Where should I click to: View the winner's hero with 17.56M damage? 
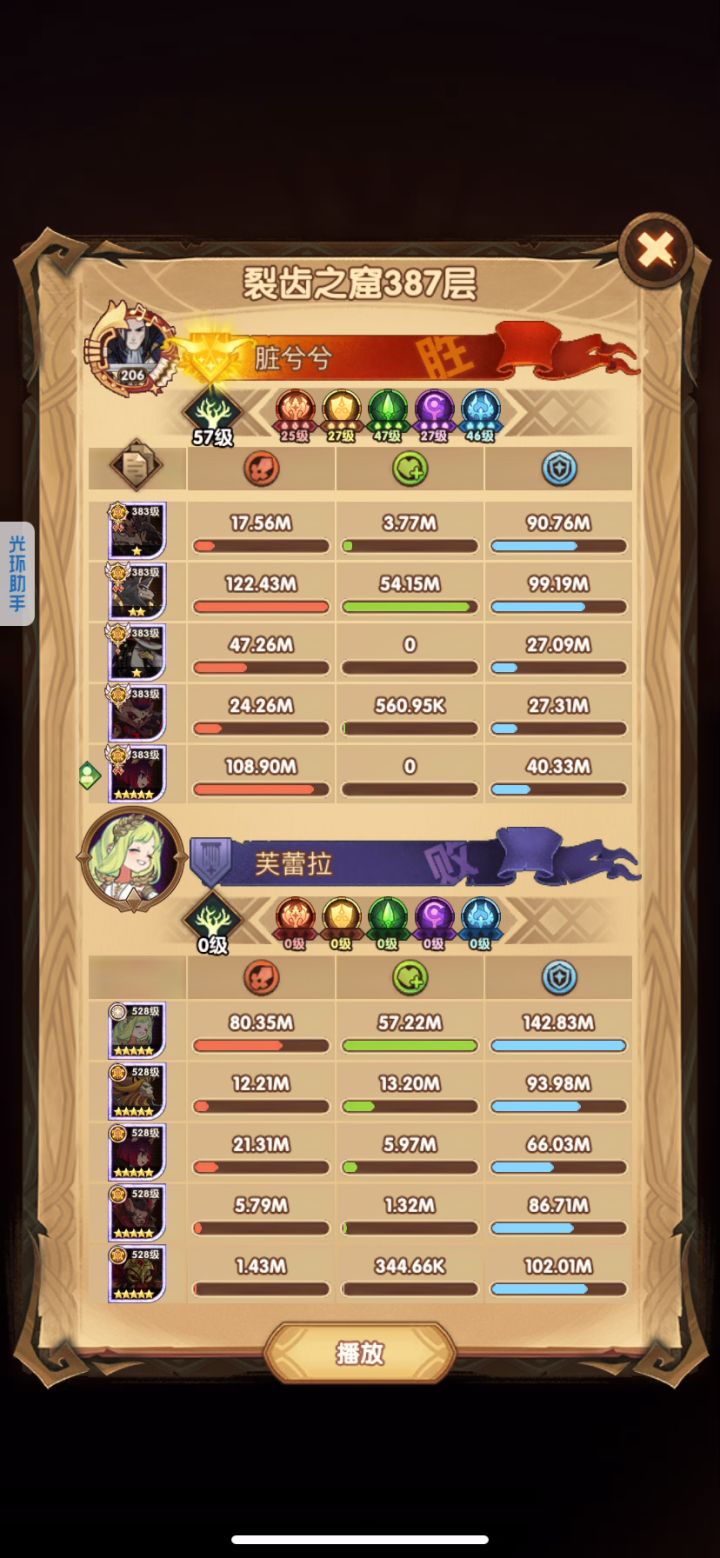pos(137,530)
